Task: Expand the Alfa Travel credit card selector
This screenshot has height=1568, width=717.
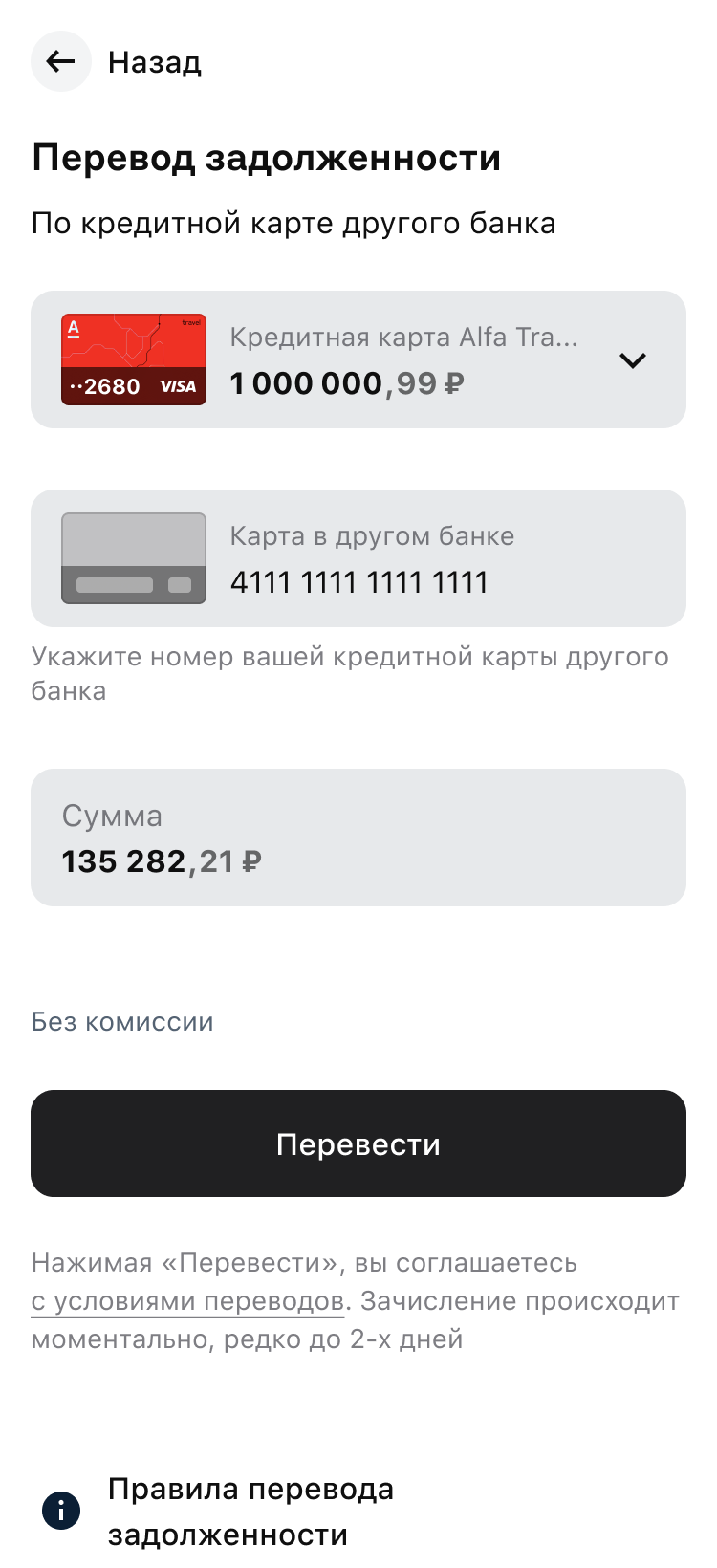Action: coord(632,360)
